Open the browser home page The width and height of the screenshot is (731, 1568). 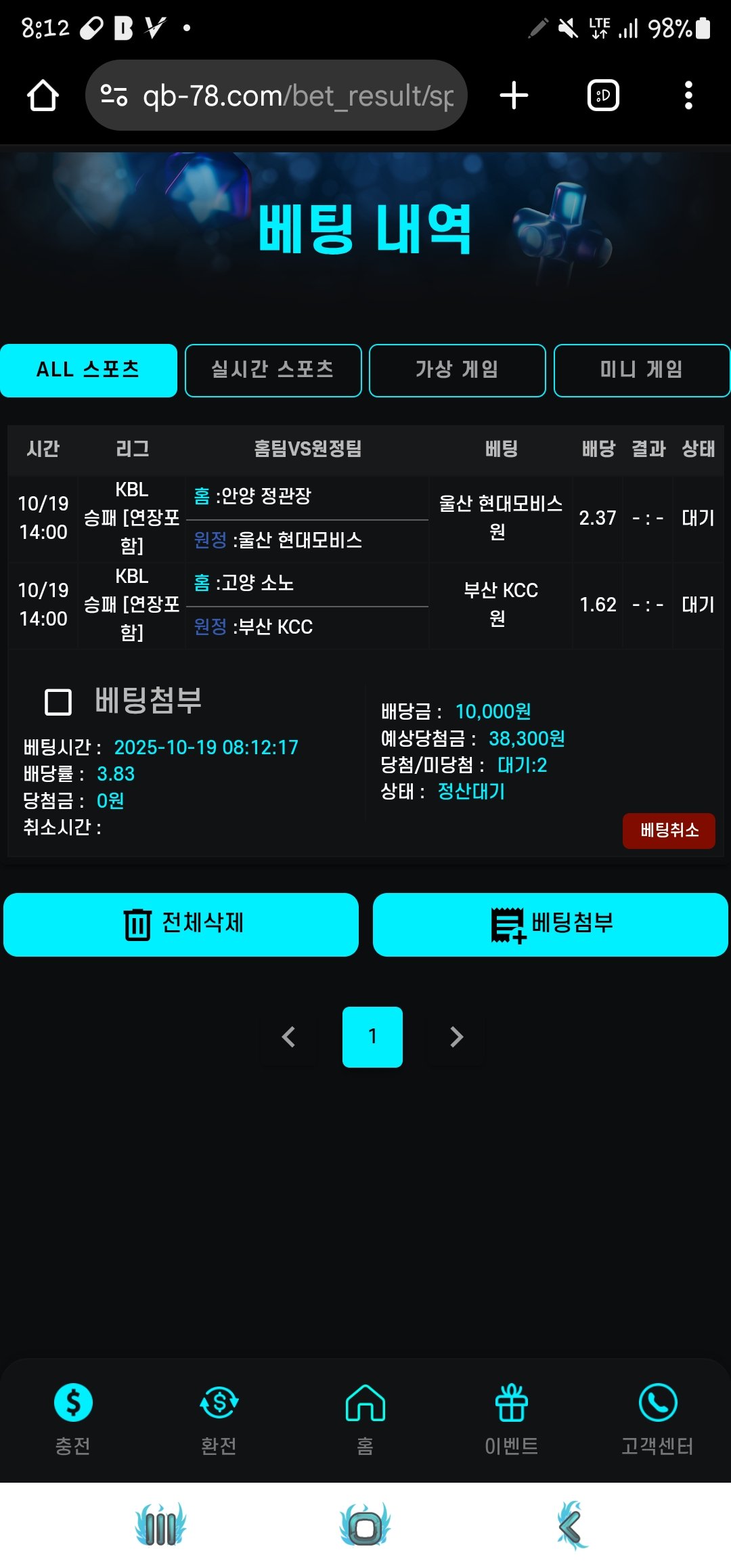click(43, 95)
